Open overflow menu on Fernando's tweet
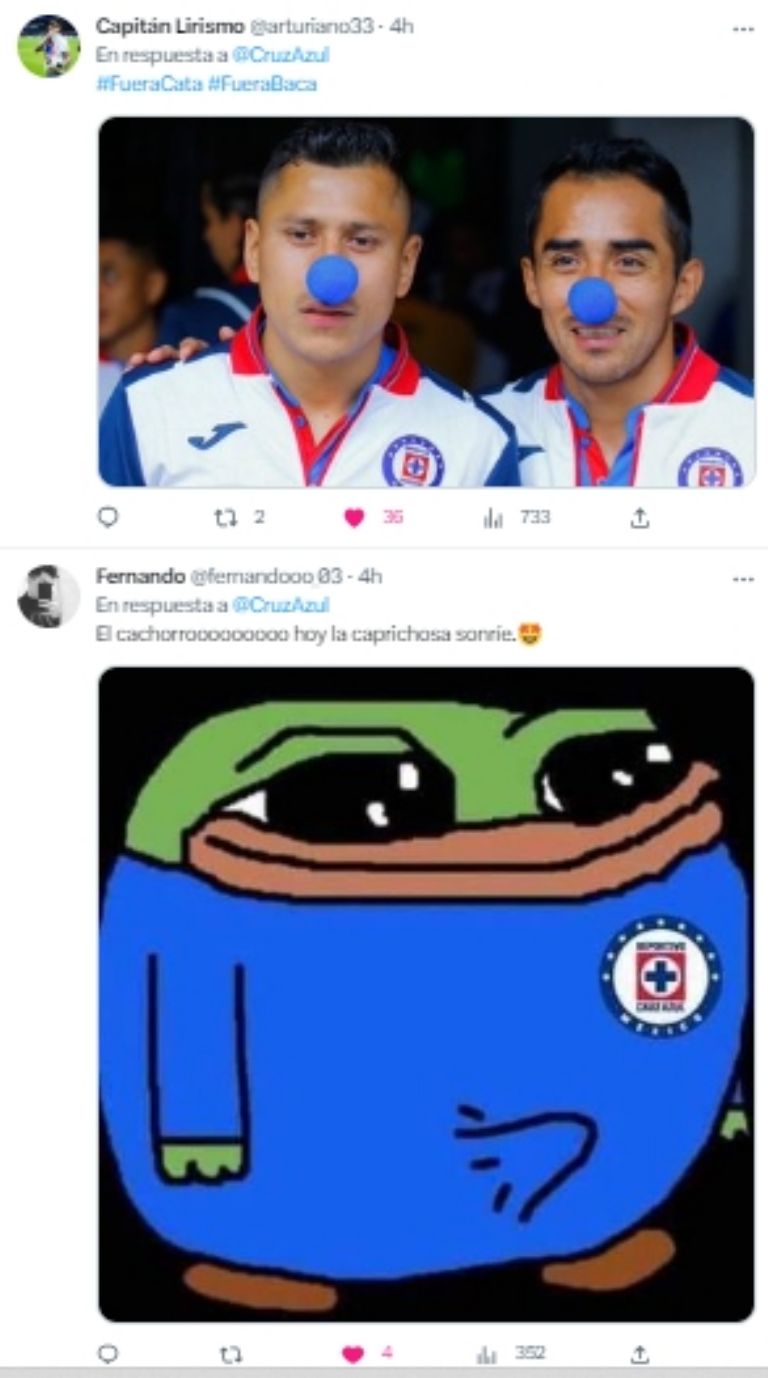 point(742,579)
